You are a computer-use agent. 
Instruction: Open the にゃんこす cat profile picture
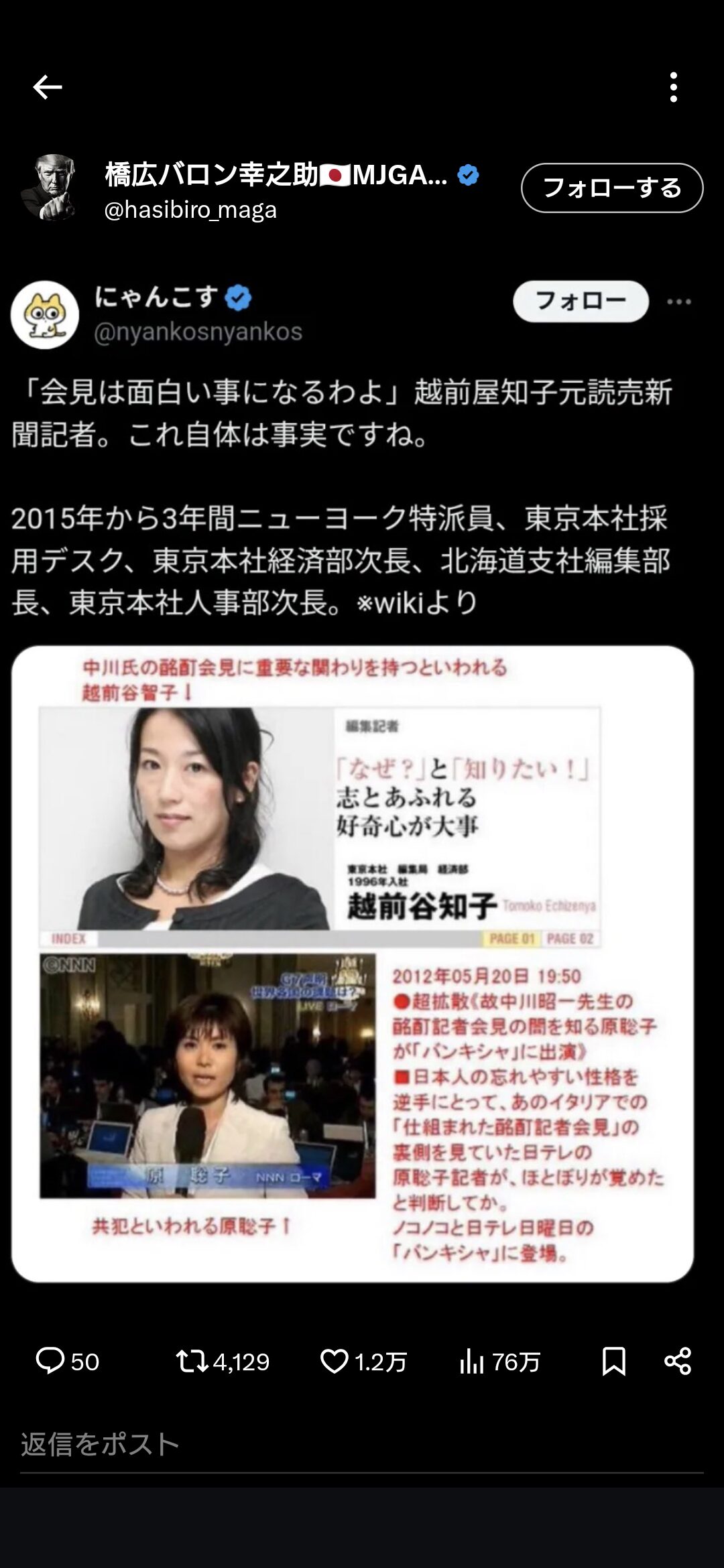(x=45, y=315)
